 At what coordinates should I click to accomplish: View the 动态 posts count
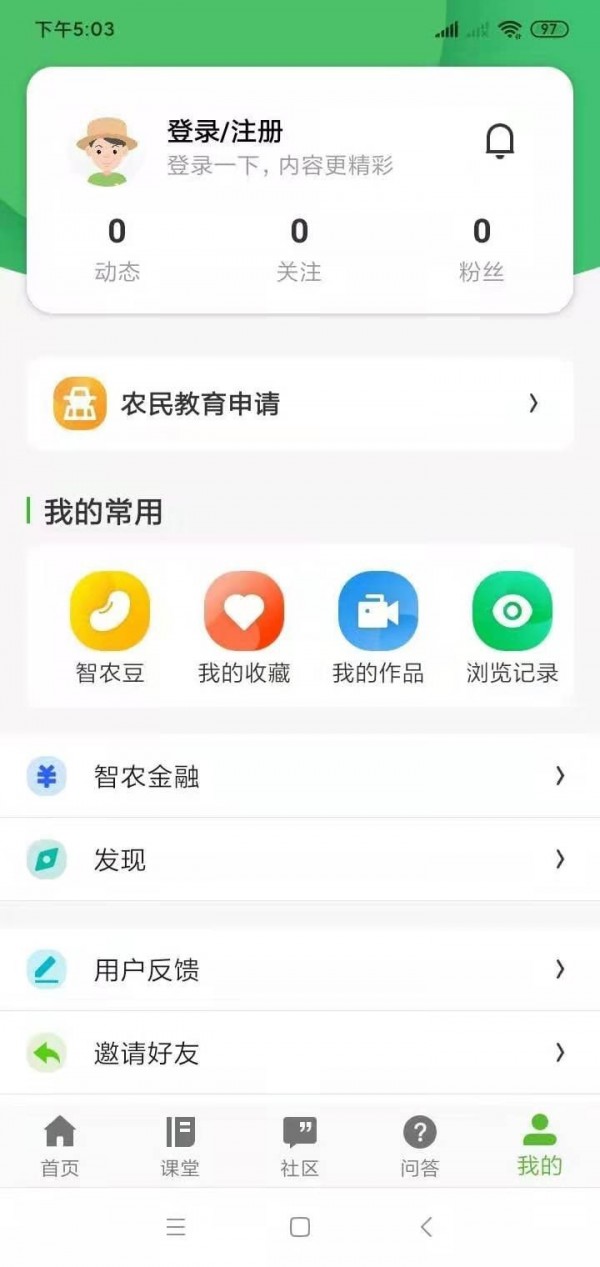point(117,249)
